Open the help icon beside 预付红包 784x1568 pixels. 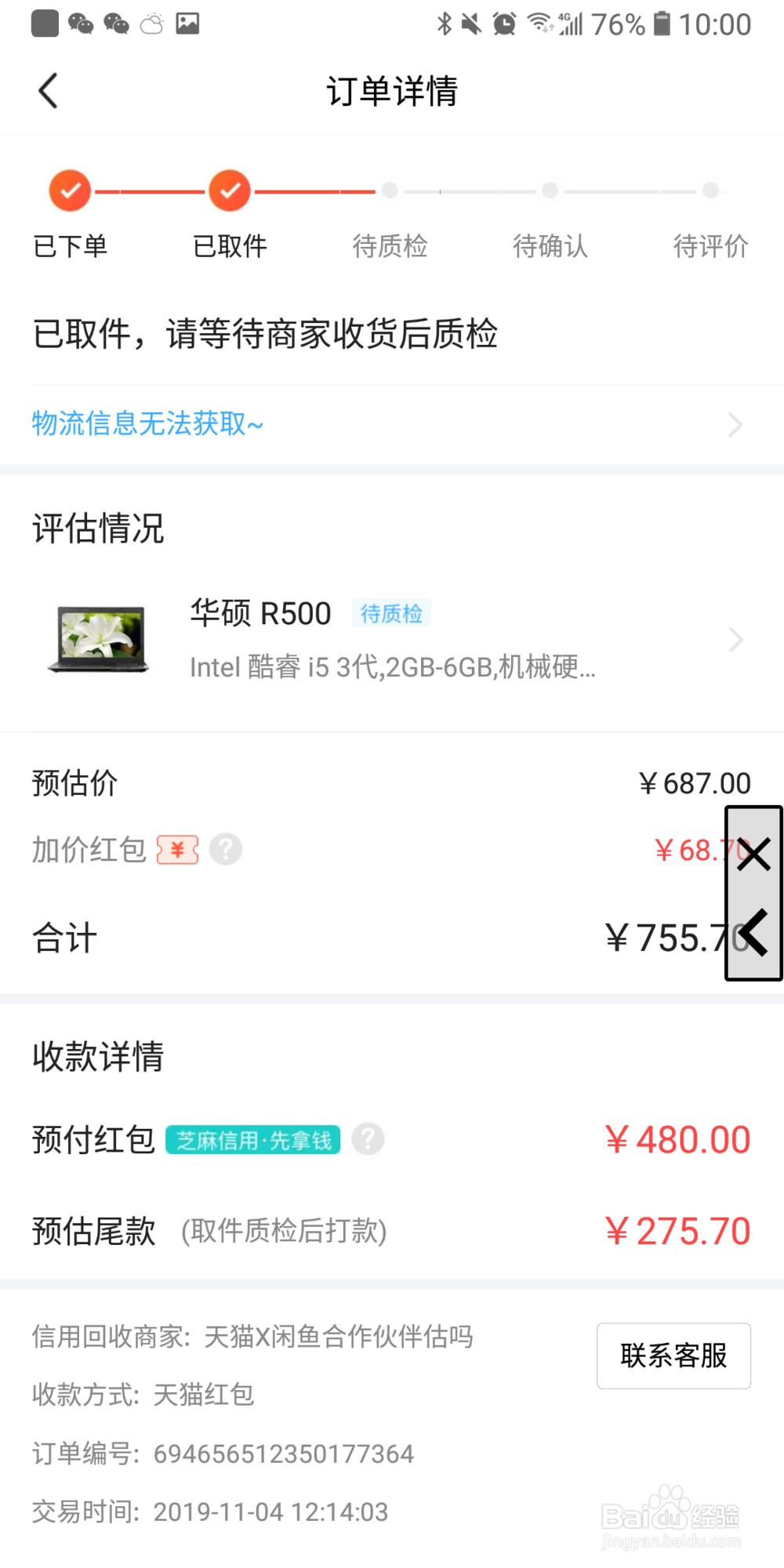point(368,1139)
